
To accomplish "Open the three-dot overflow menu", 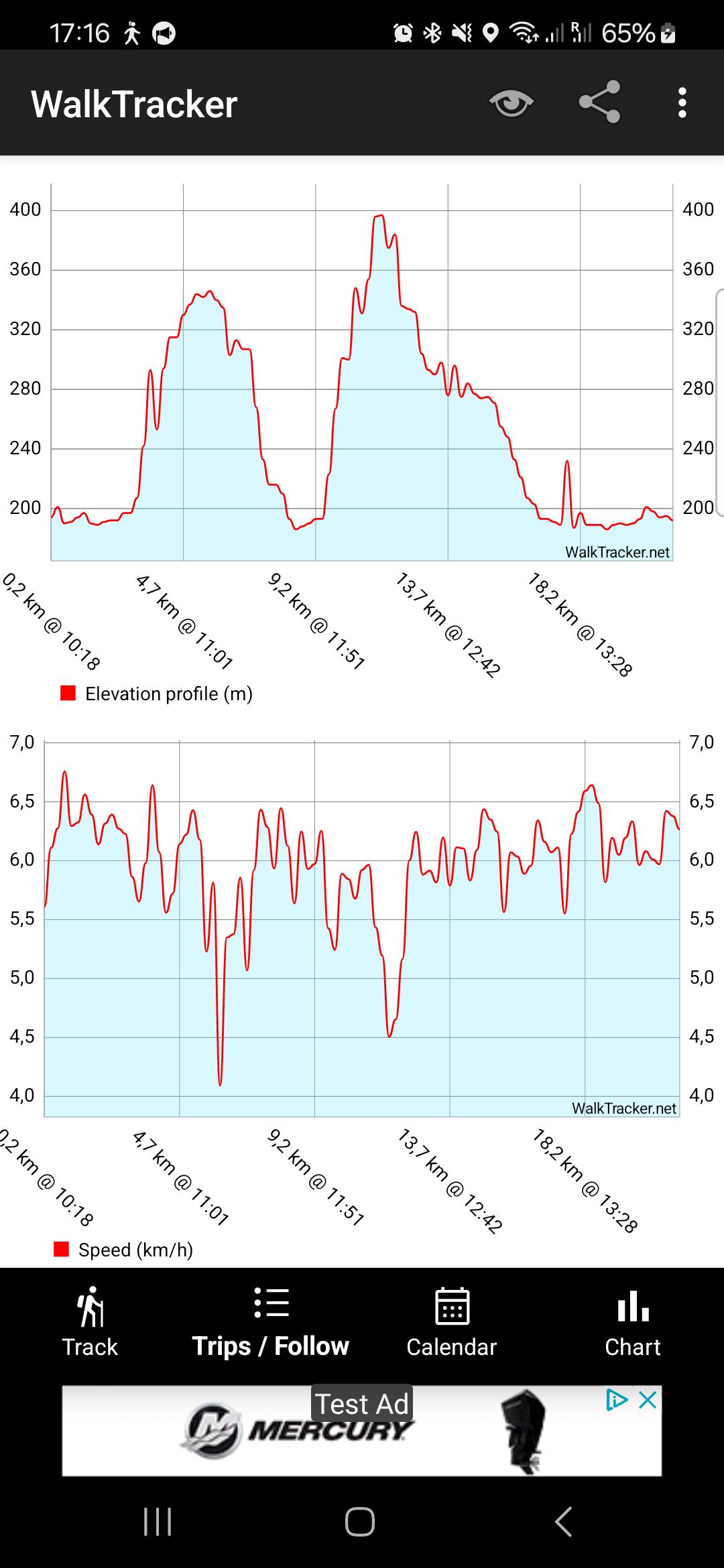I will pos(682,104).
